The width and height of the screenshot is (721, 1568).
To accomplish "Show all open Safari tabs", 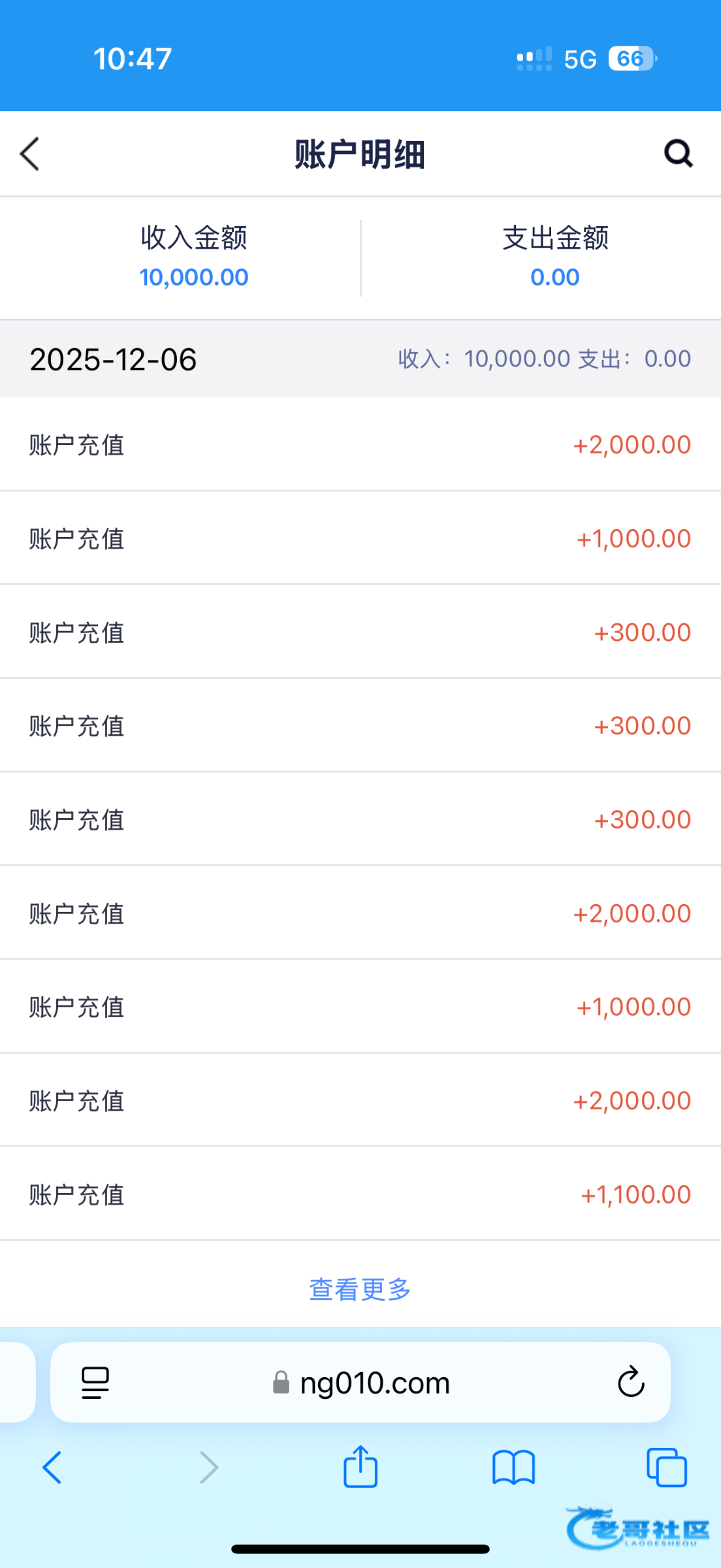I will [x=666, y=1467].
